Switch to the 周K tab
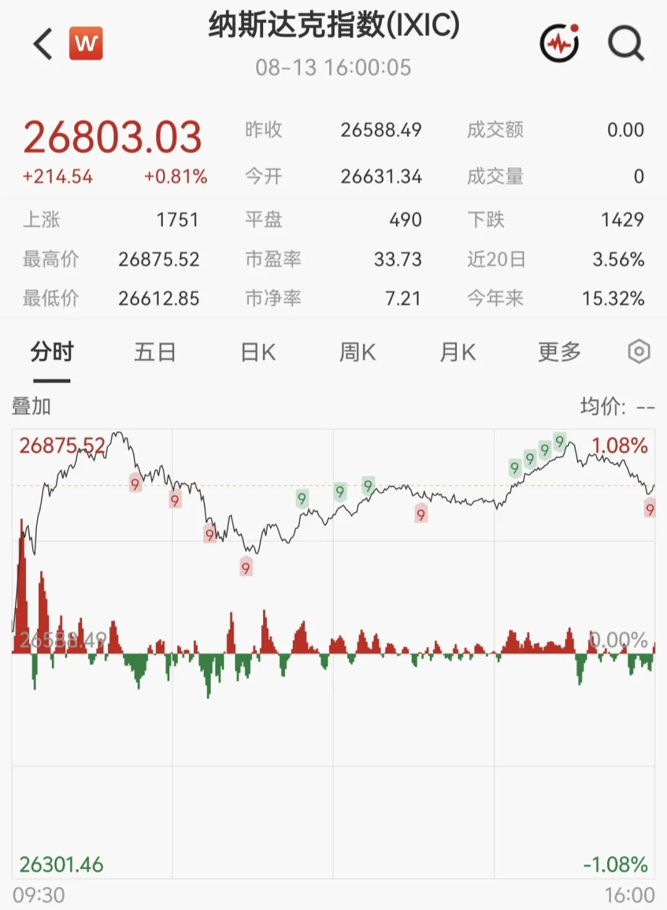 tap(358, 352)
